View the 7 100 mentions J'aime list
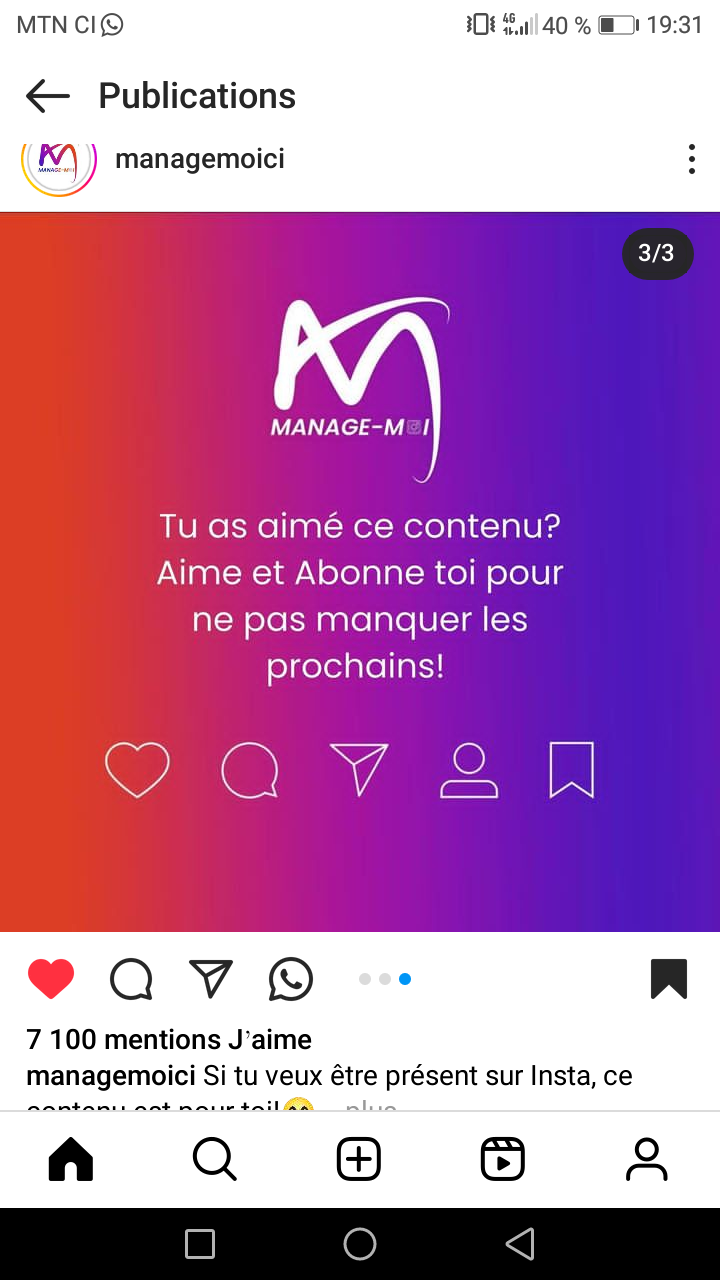Screen dimensions: 720x1280 coord(169,1040)
